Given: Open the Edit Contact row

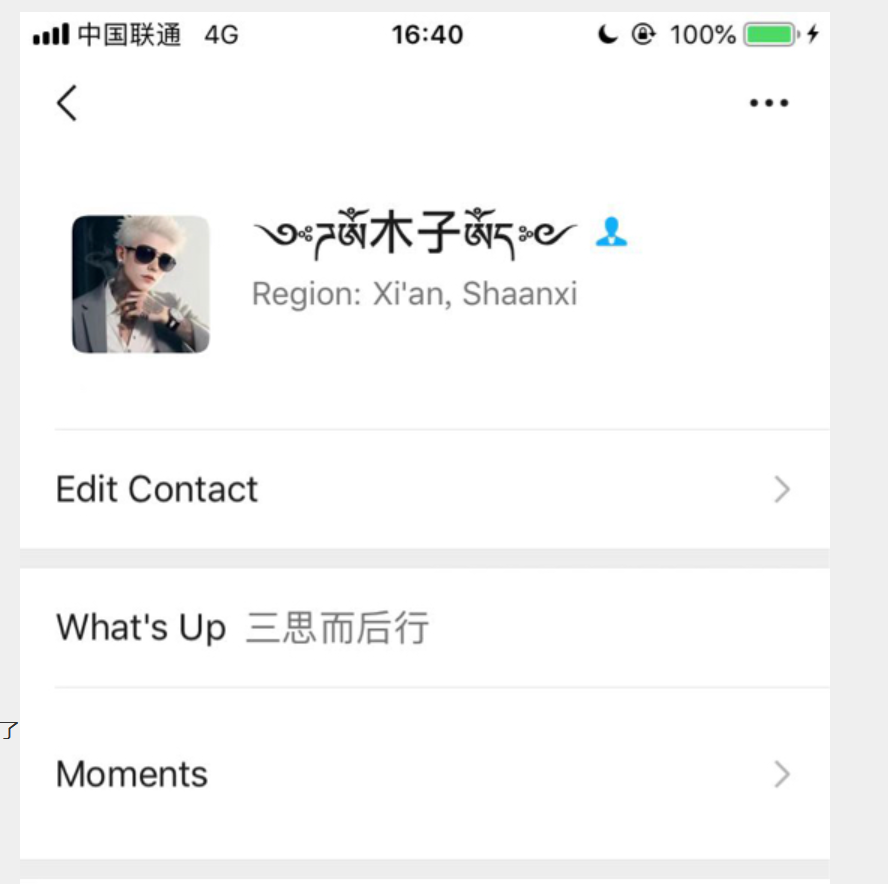Looking at the screenshot, I should [x=424, y=489].
